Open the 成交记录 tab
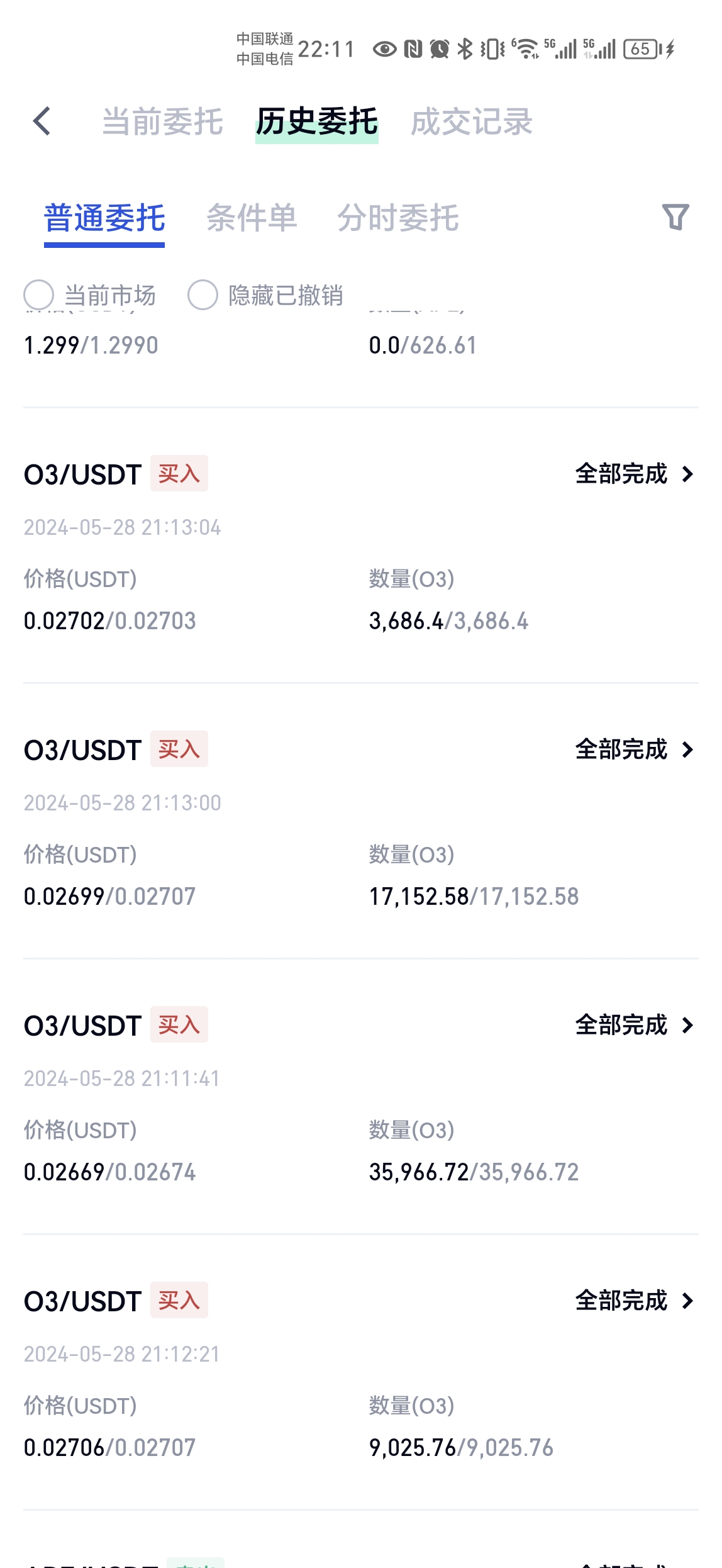 pyautogui.click(x=472, y=121)
